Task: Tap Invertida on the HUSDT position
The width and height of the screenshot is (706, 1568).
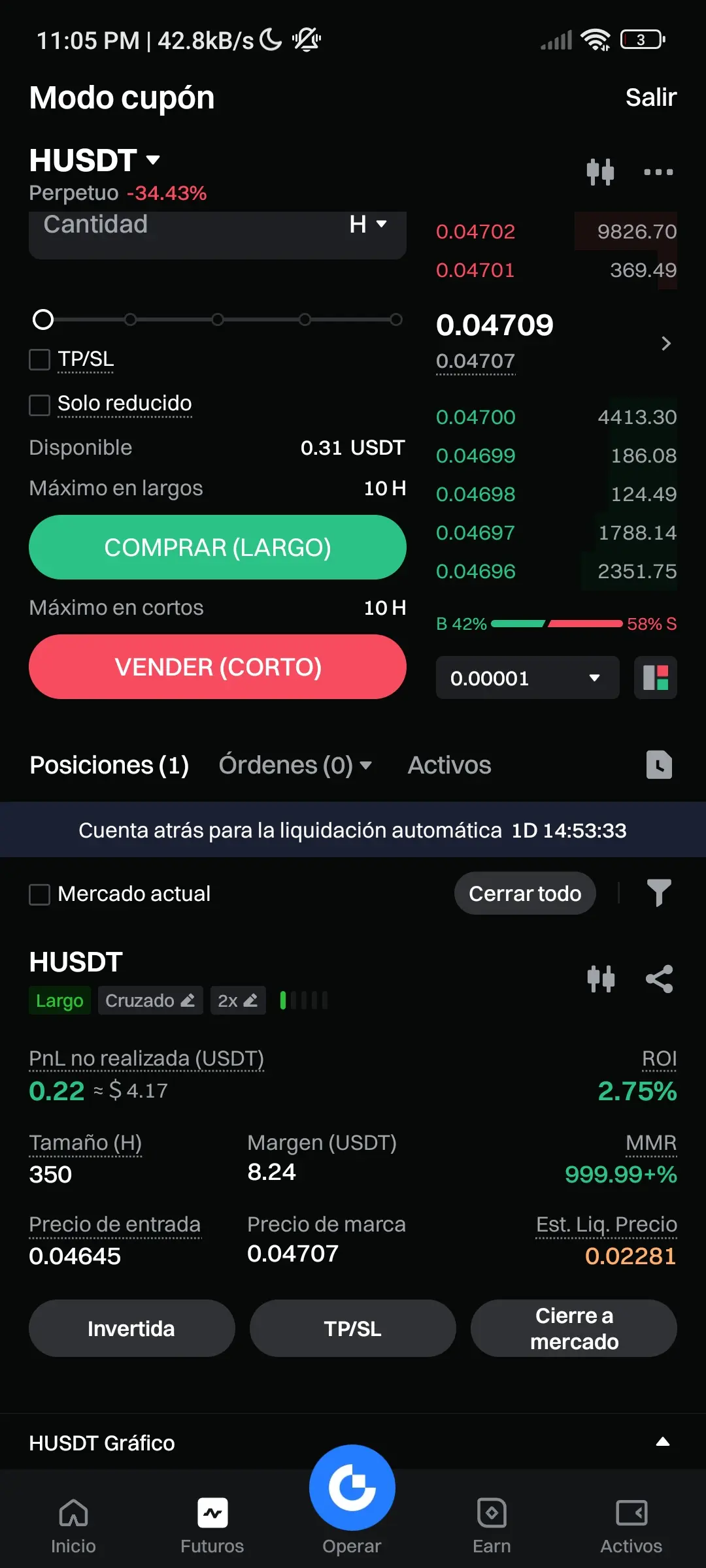Action: pos(131,1328)
